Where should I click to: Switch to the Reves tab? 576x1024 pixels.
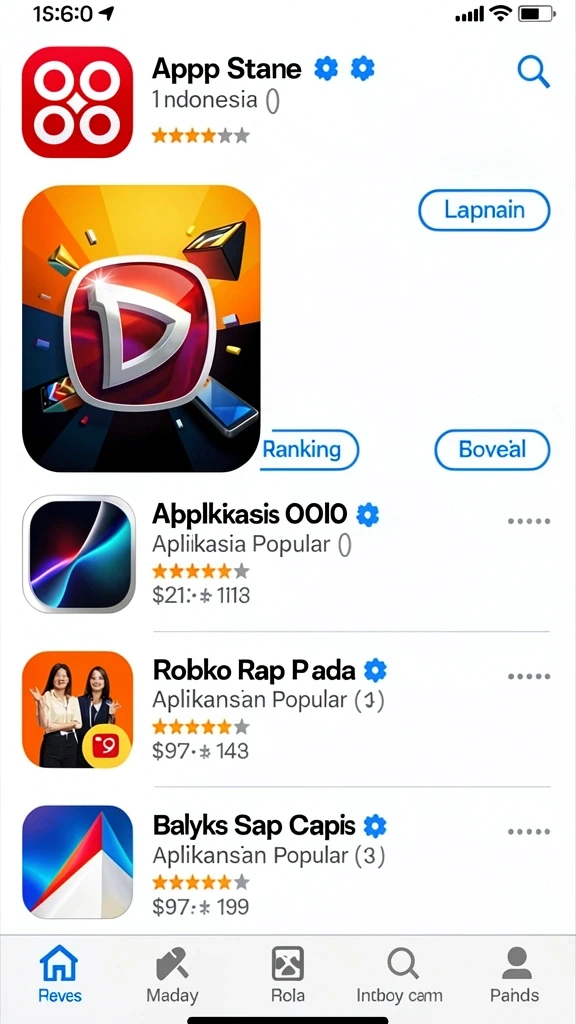pos(59,974)
